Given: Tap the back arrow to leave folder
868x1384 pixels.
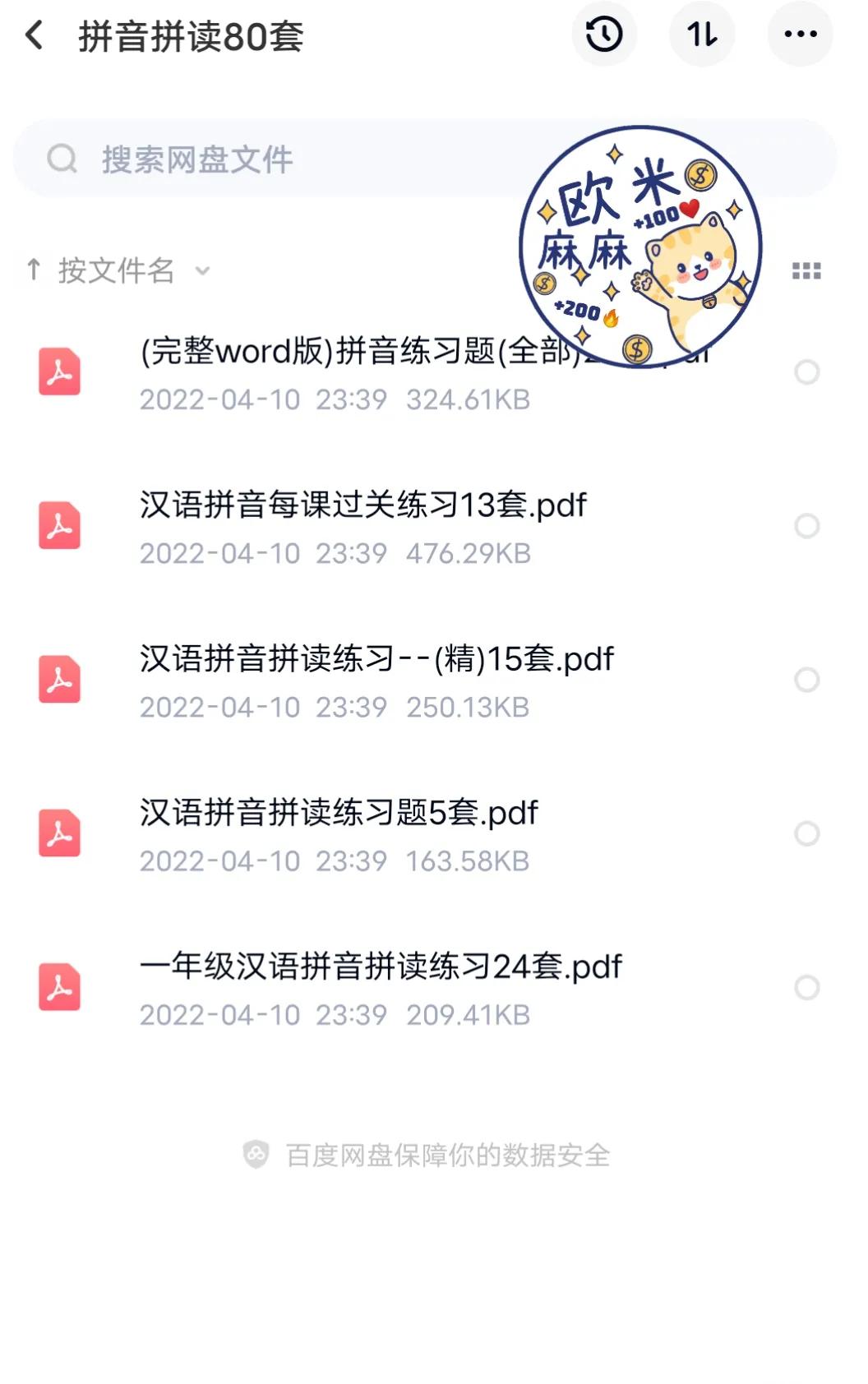Looking at the screenshot, I should [x=35, y=35].
